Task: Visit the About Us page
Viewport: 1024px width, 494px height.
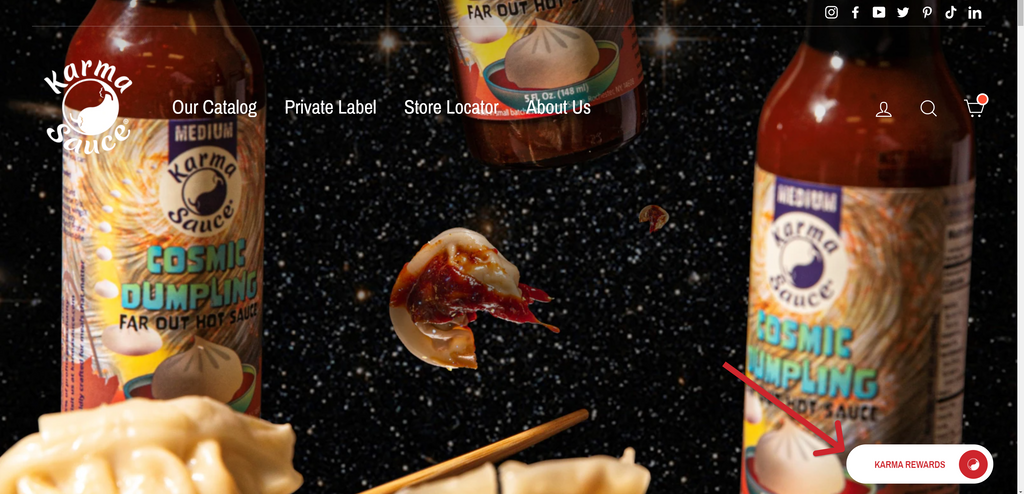Action: click(558, 107)
